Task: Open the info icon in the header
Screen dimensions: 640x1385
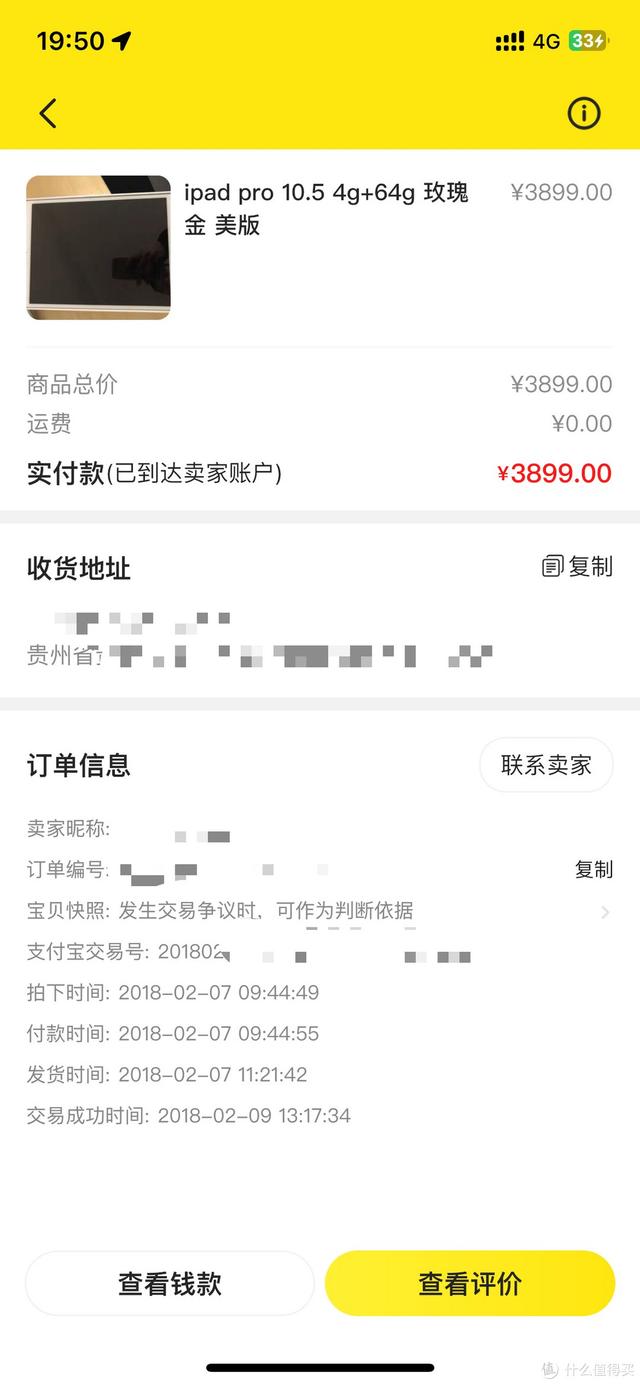Action: tap(584, 113)
